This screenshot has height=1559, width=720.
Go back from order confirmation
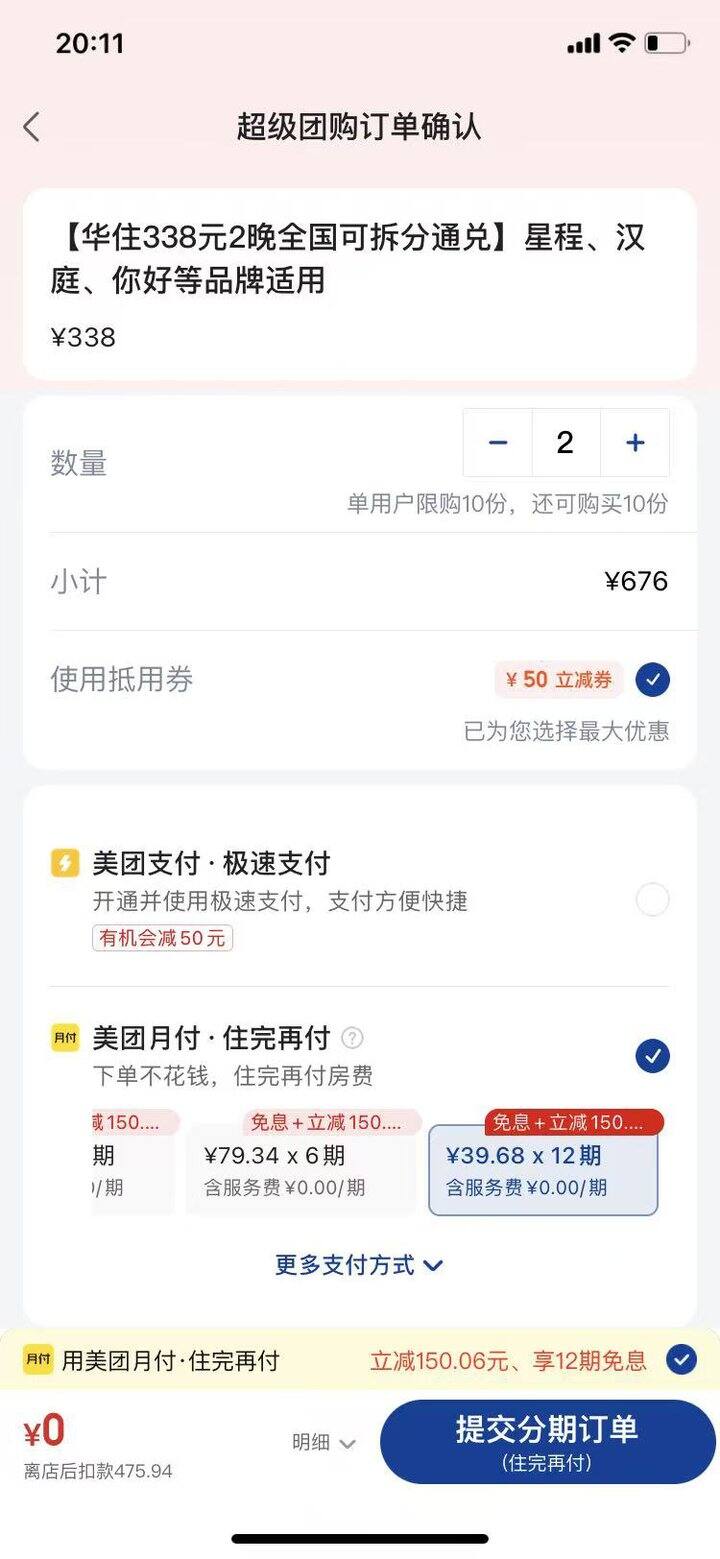pos(32,127)
